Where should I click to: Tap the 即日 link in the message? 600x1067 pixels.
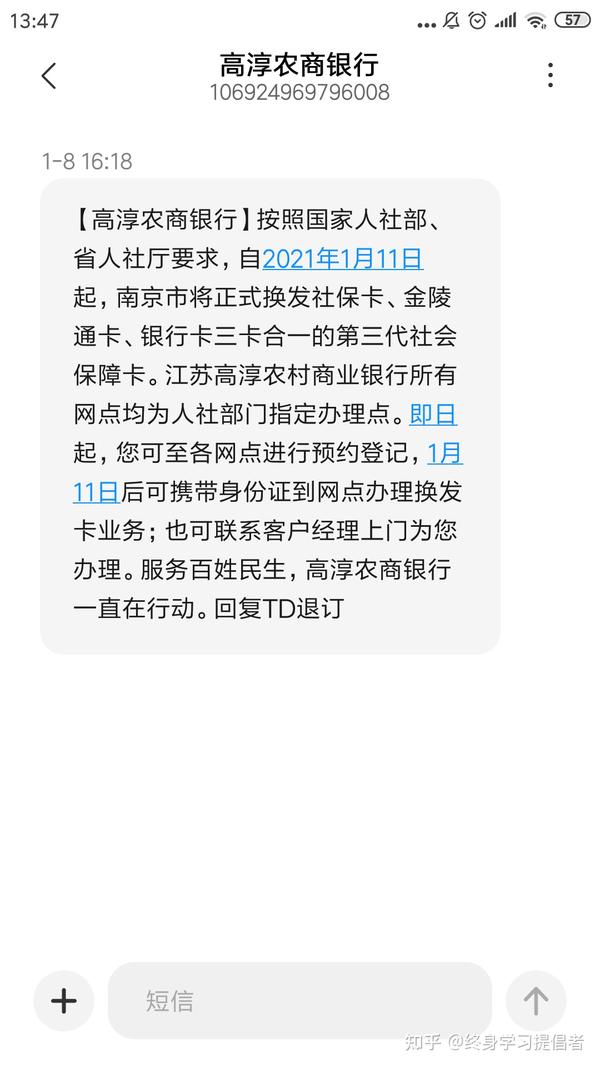tap(433, 414)
